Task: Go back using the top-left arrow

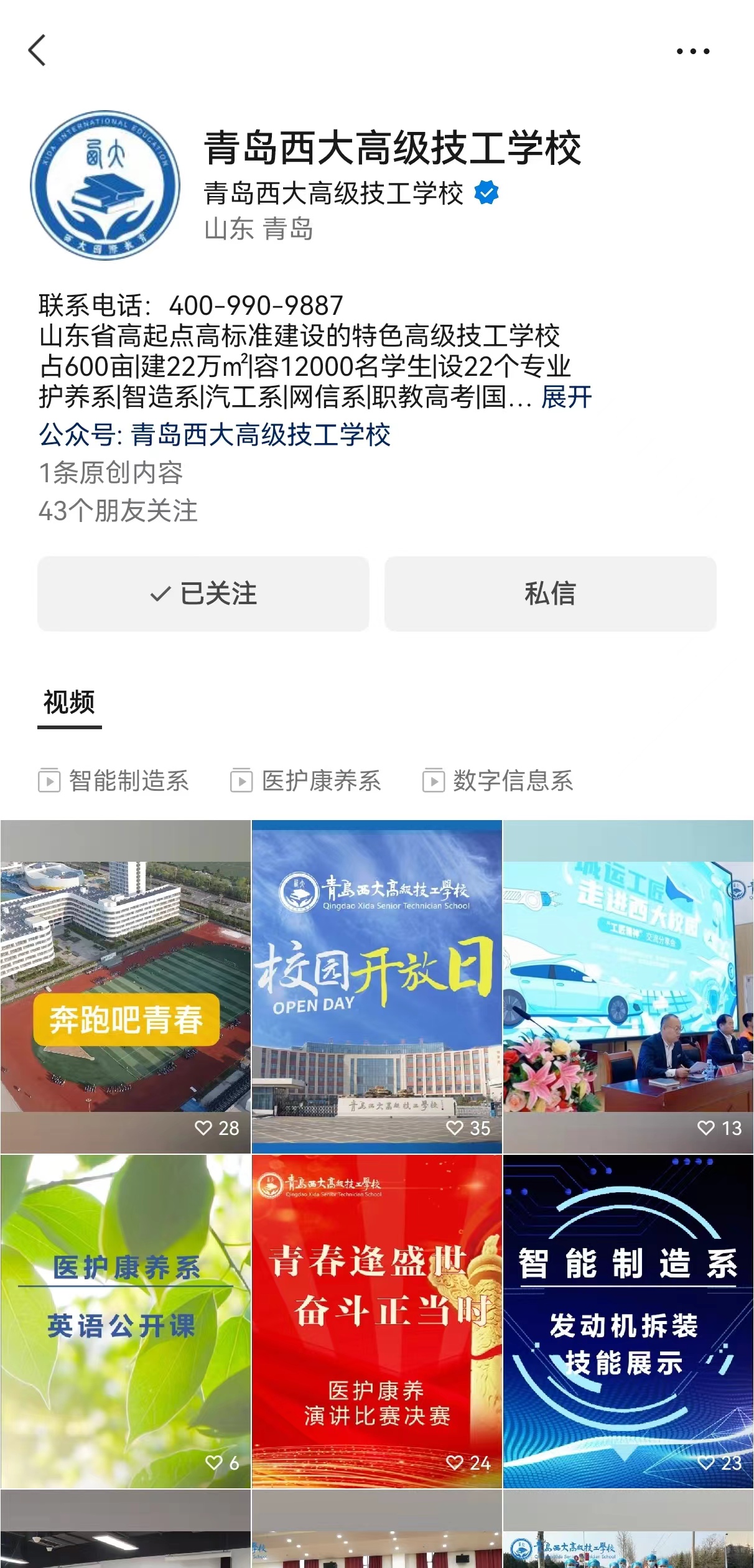Action: coord(37,50)
